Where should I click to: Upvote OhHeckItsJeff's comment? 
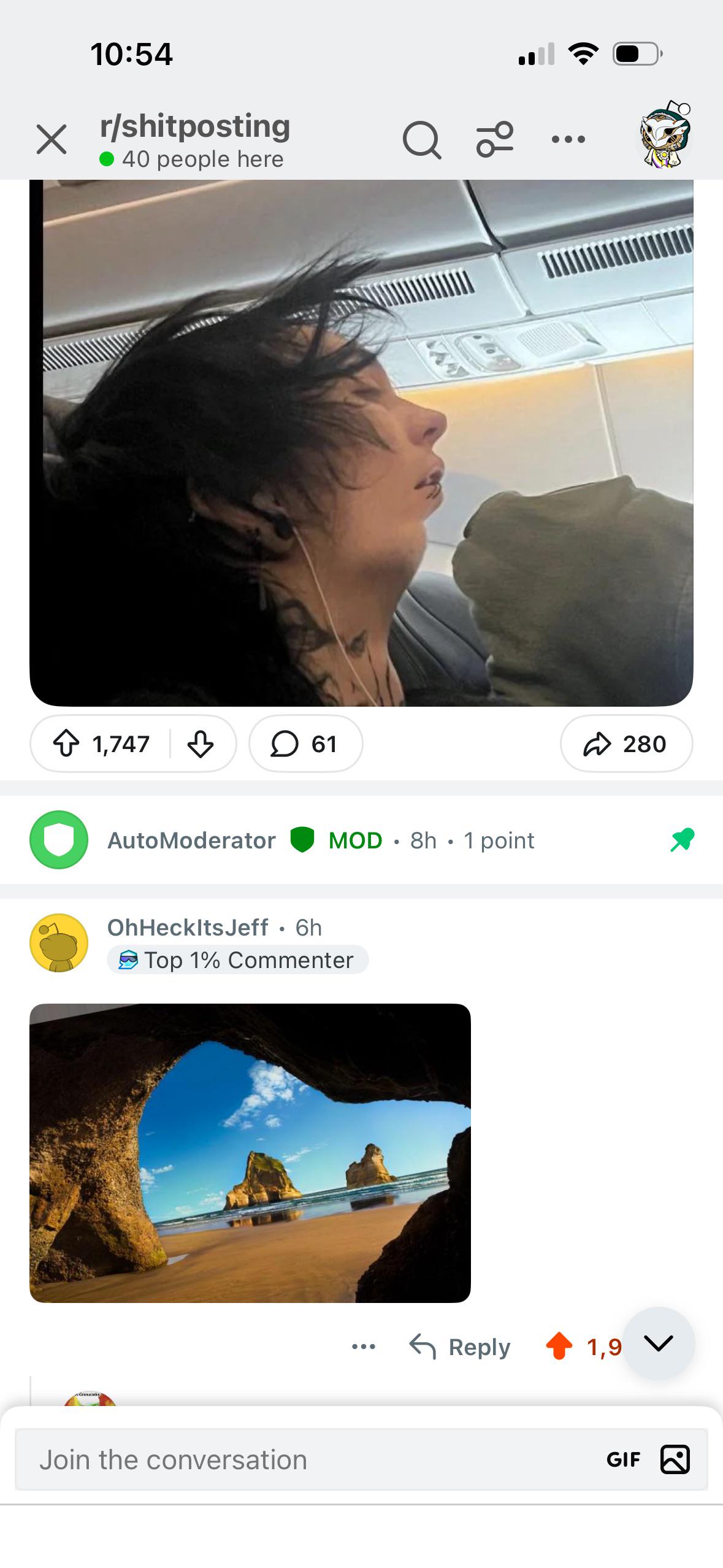[x=560, y=1345]
